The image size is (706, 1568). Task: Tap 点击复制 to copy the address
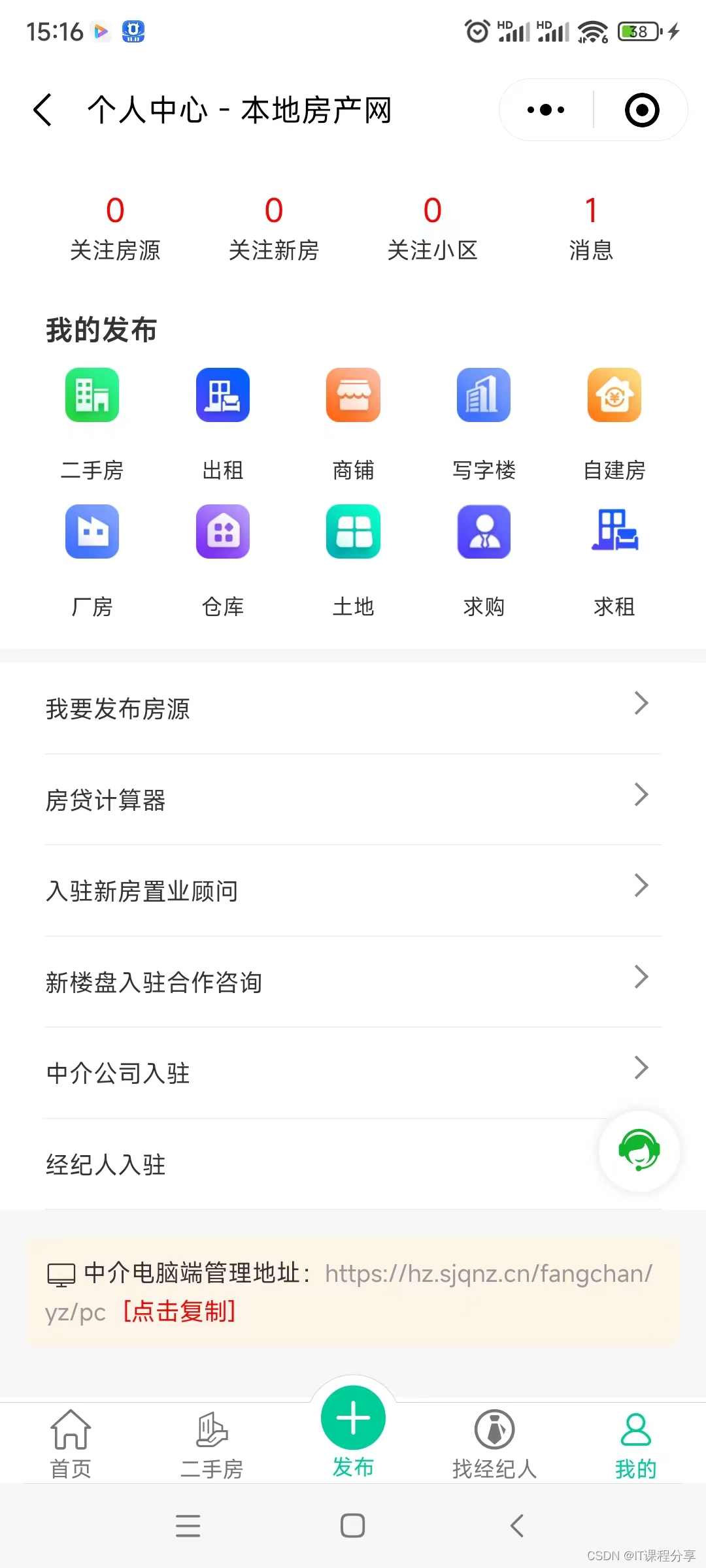[x=179, y=1311]
